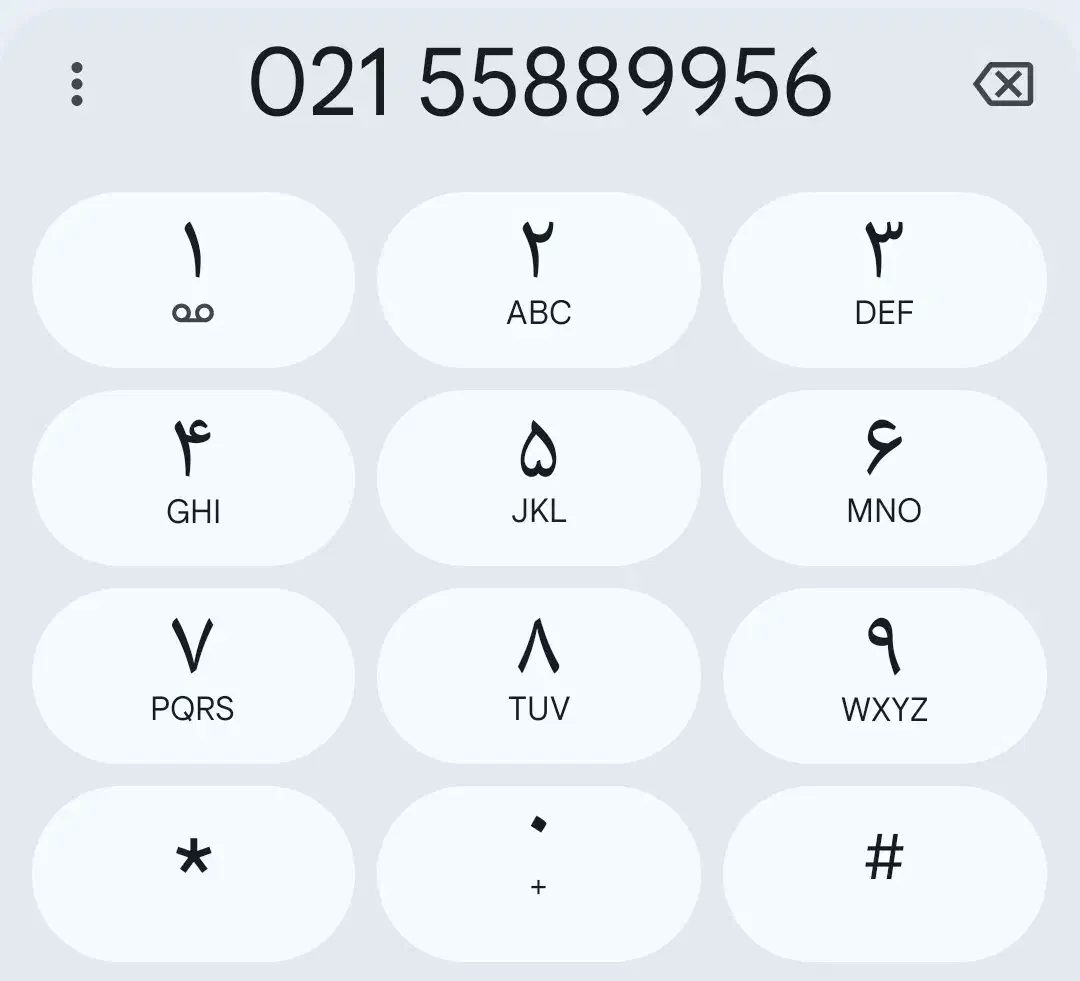Viewport: 1080px width, 981px height.
Task: Enter digit 4 with the GHI key
Action: coord(193,477)
